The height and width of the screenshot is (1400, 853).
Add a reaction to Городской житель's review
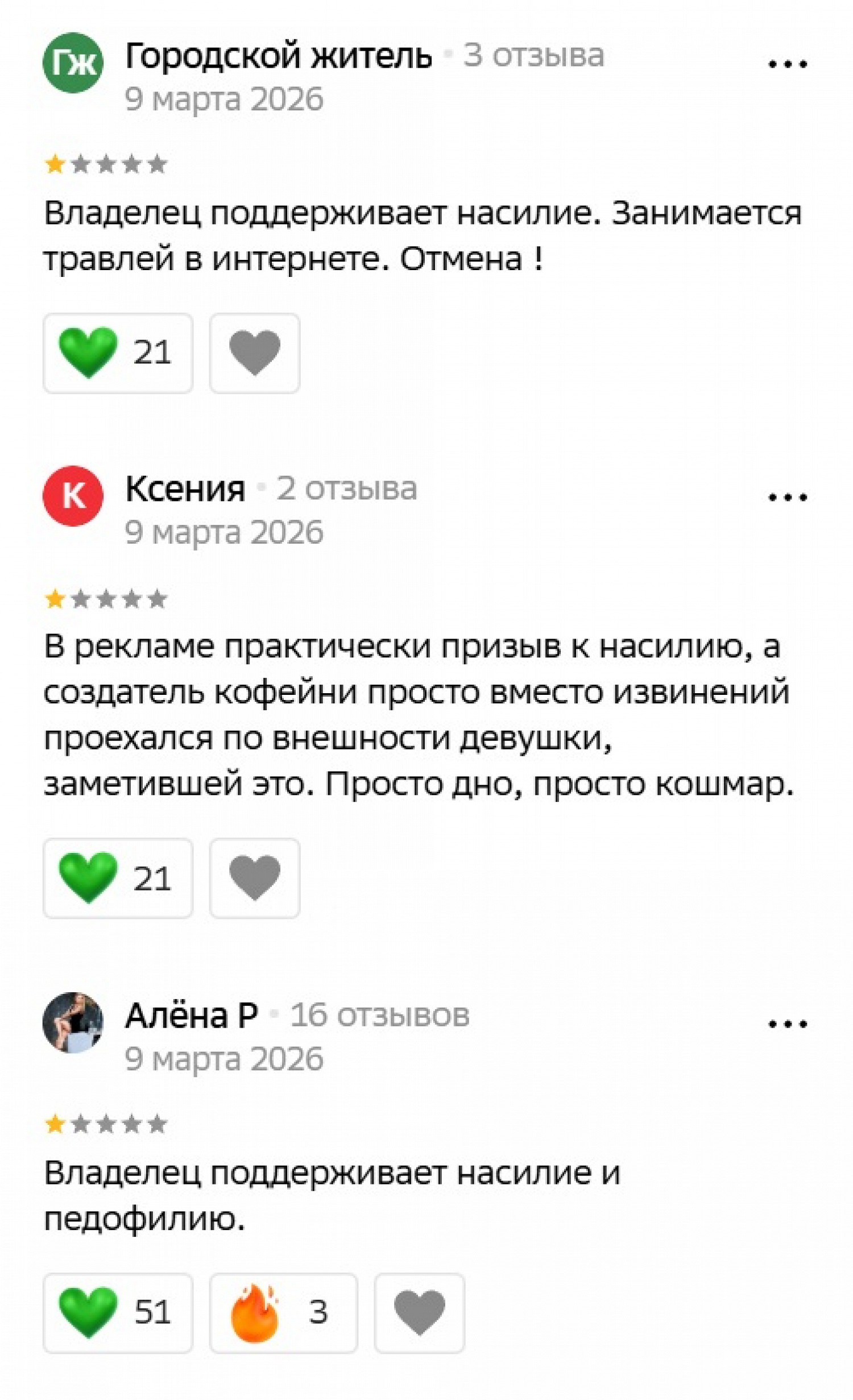pyautogui.click(x=254, y=353)
